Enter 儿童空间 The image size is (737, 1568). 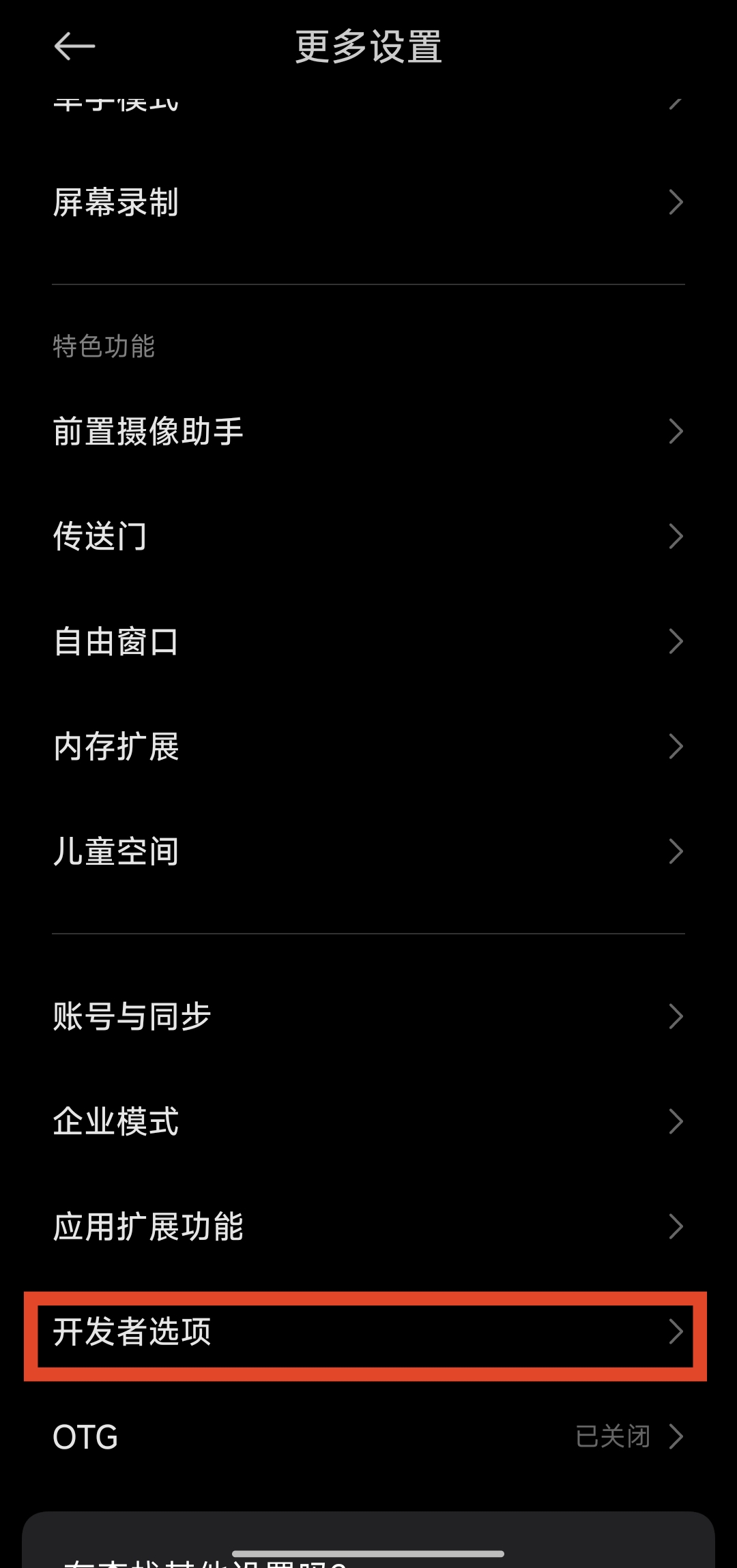(369, 851)
